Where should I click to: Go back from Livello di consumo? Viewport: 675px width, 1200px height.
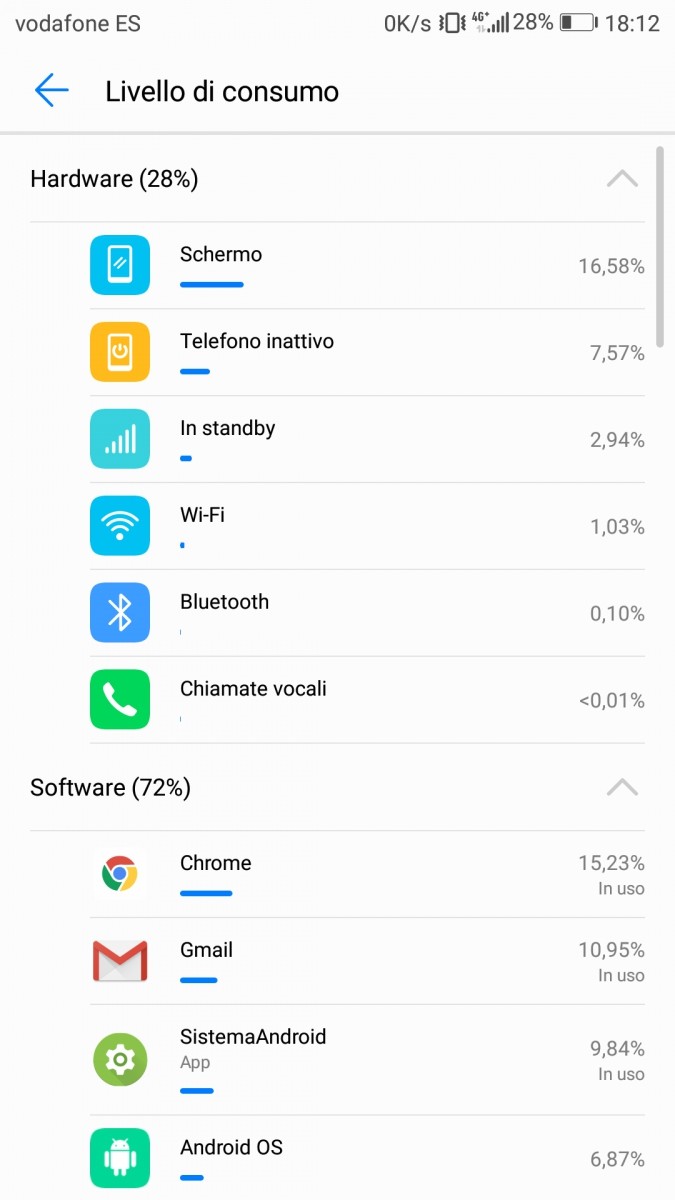pos(51,91)
